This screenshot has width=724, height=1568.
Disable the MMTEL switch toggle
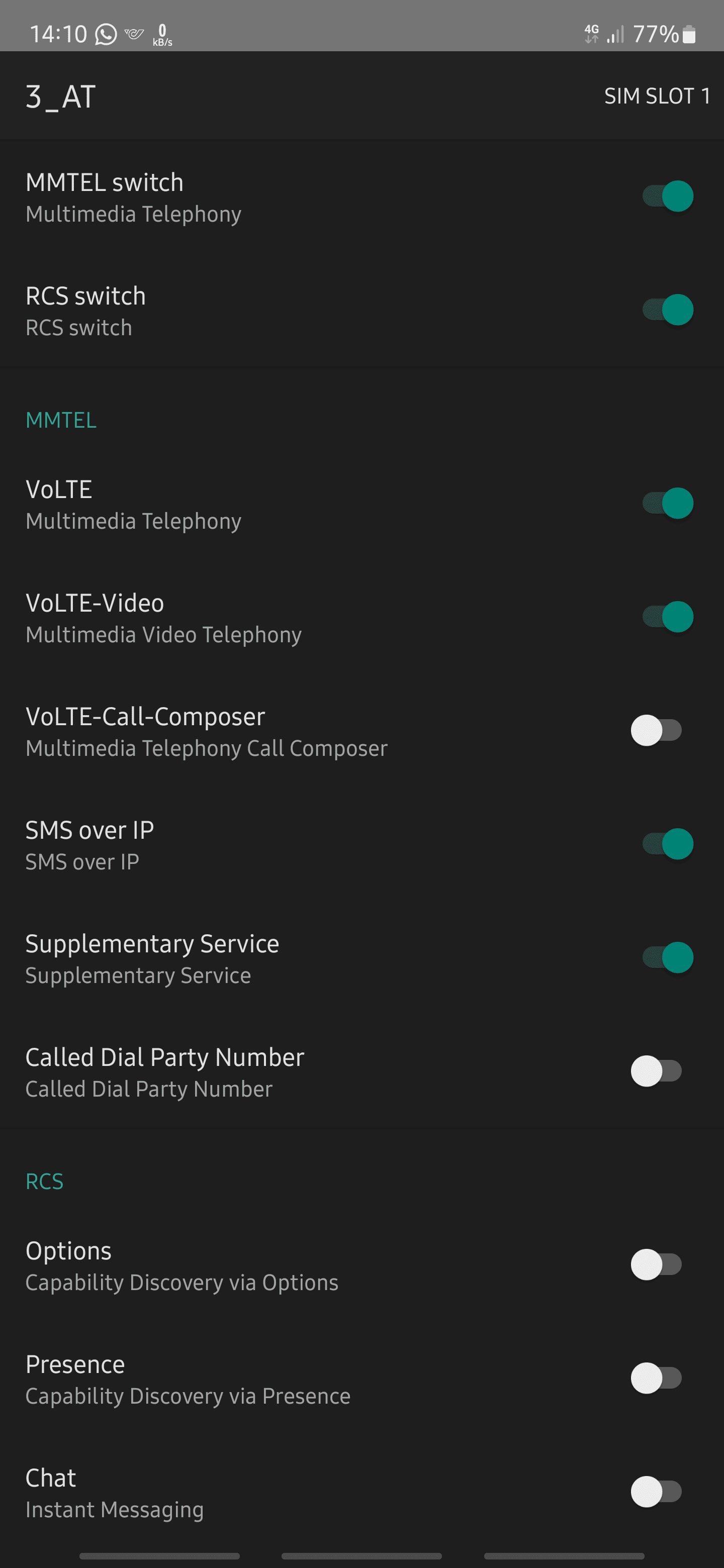667,197
